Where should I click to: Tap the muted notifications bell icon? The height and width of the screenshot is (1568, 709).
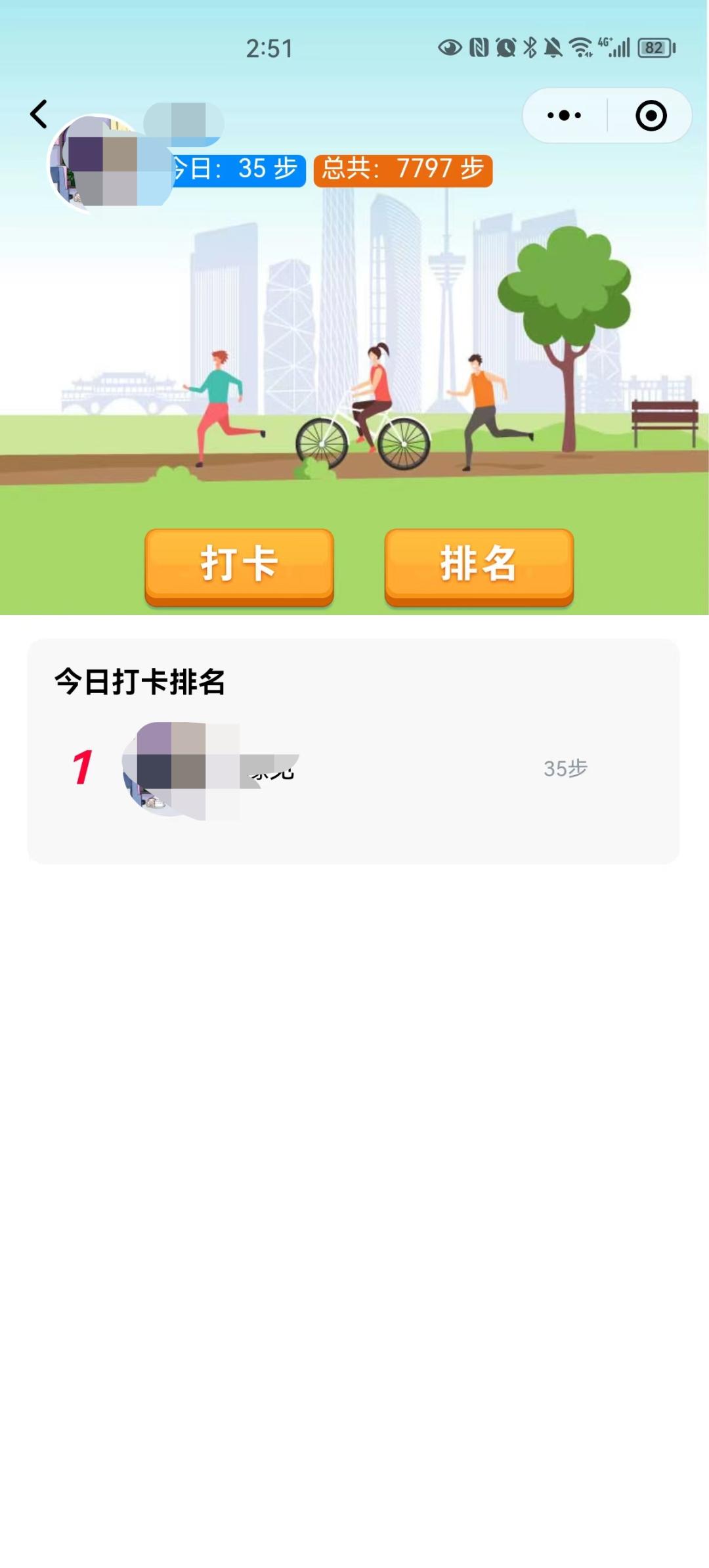click(x=553, y=46)
